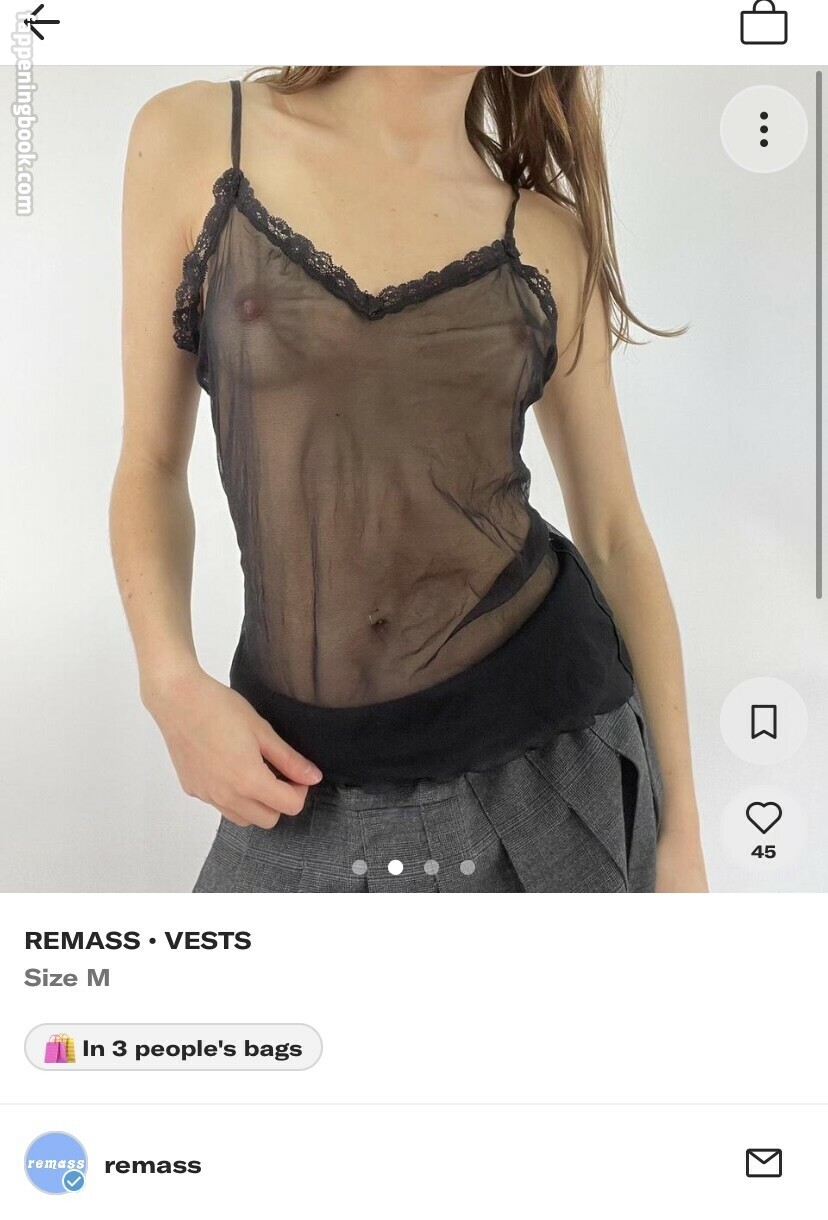Open the three-dot overflow menu
Screen dimensions: 828x1220
(763, 129)
